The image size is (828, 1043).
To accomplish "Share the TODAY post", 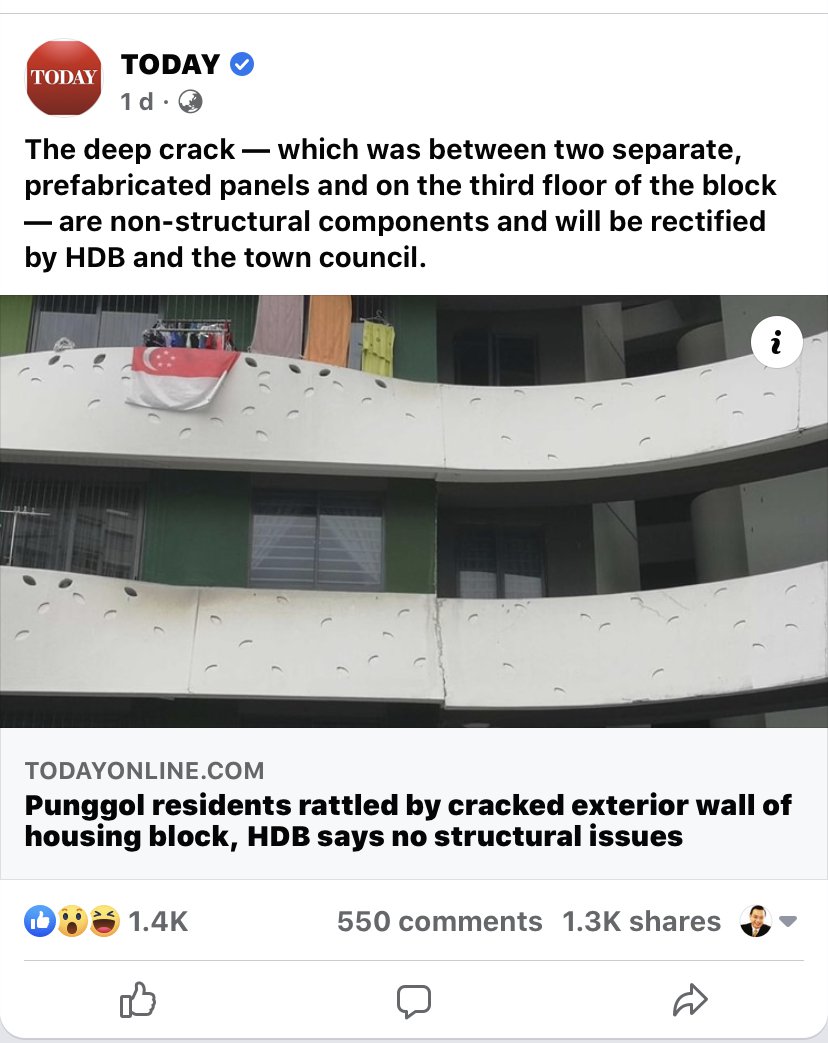I will coord(690,999).
